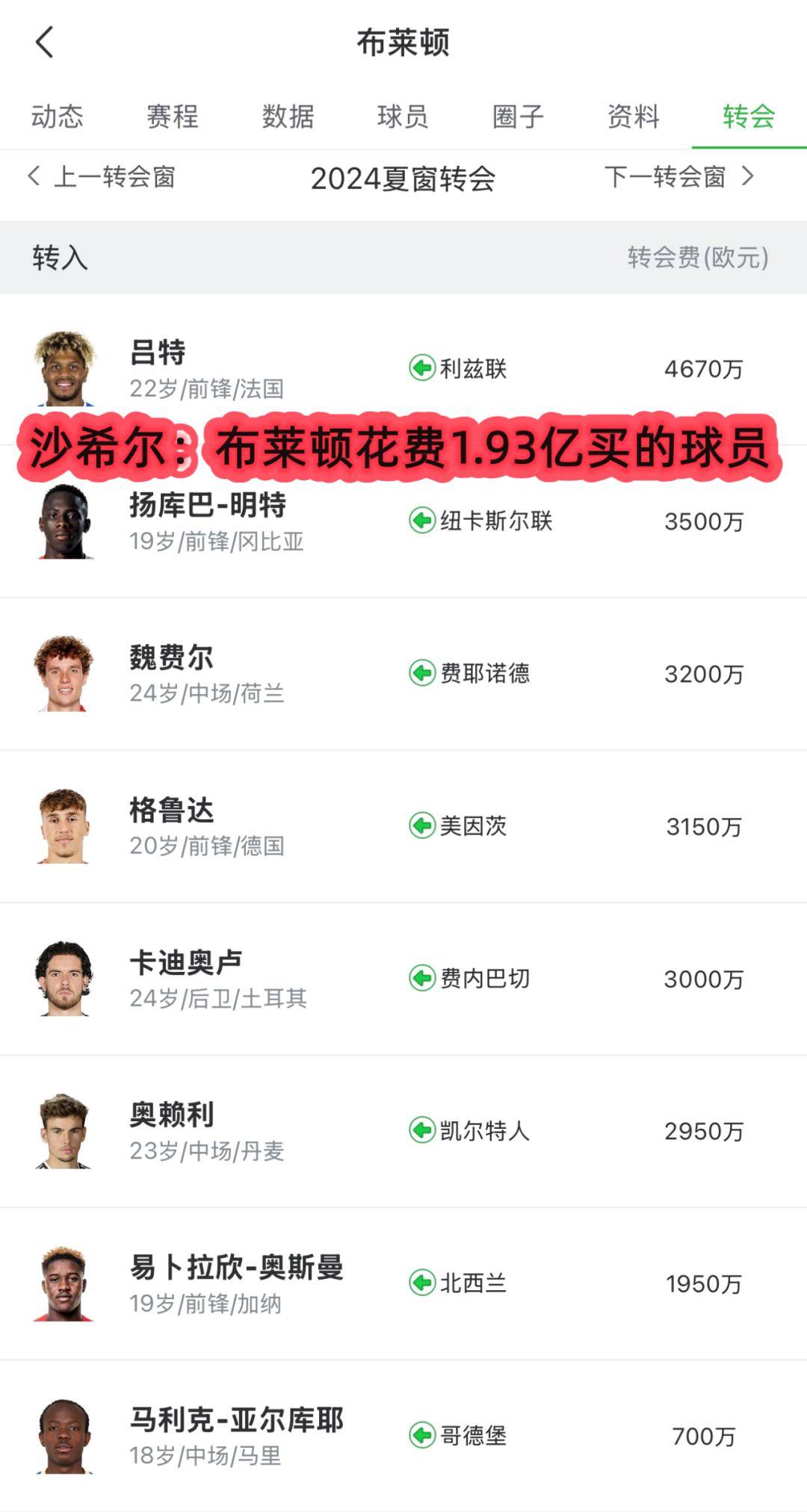Go to next transfer window 下一转会窗

click(678, 177)
